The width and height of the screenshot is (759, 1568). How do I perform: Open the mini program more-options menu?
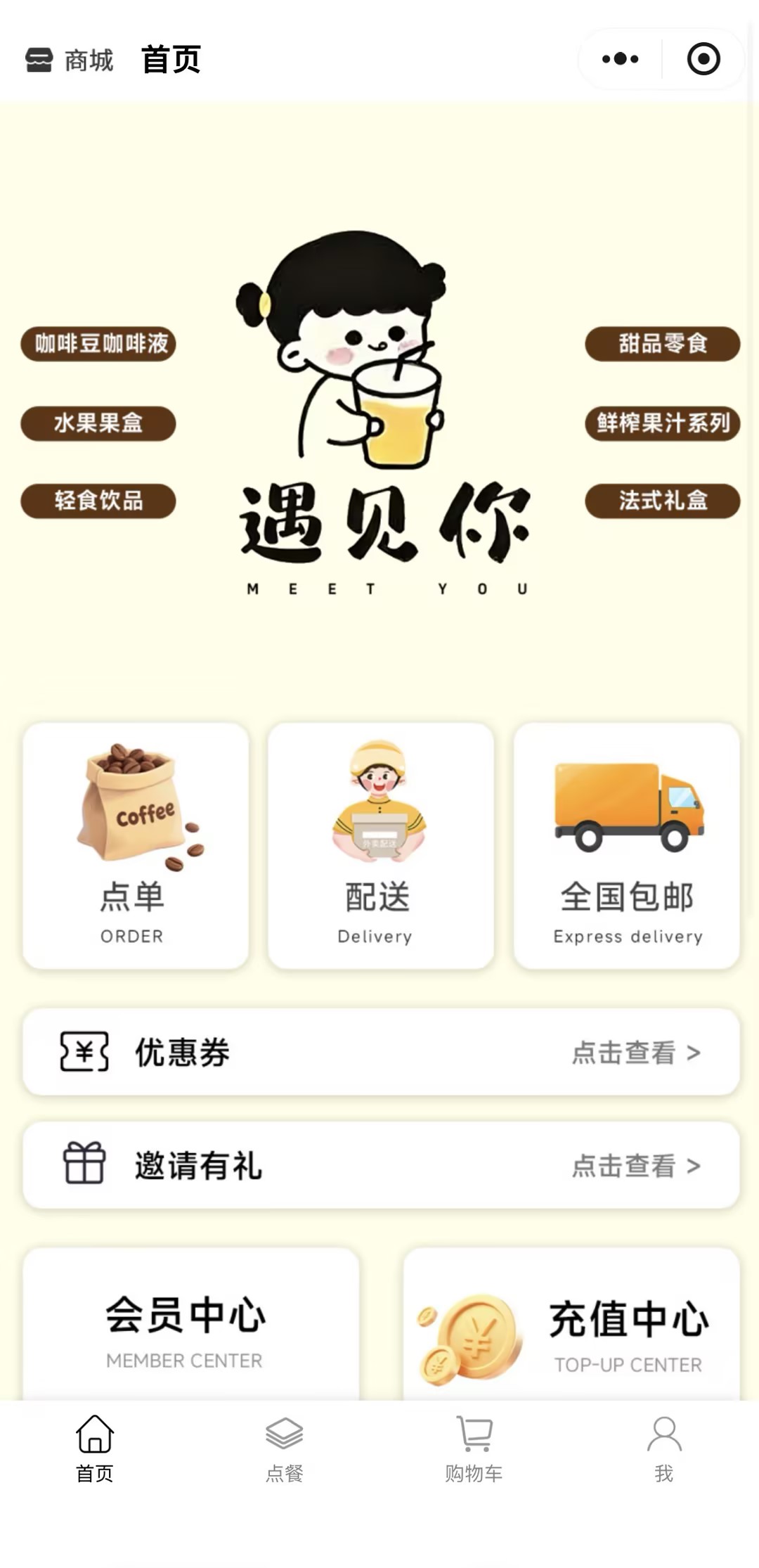tap(620, 59)
